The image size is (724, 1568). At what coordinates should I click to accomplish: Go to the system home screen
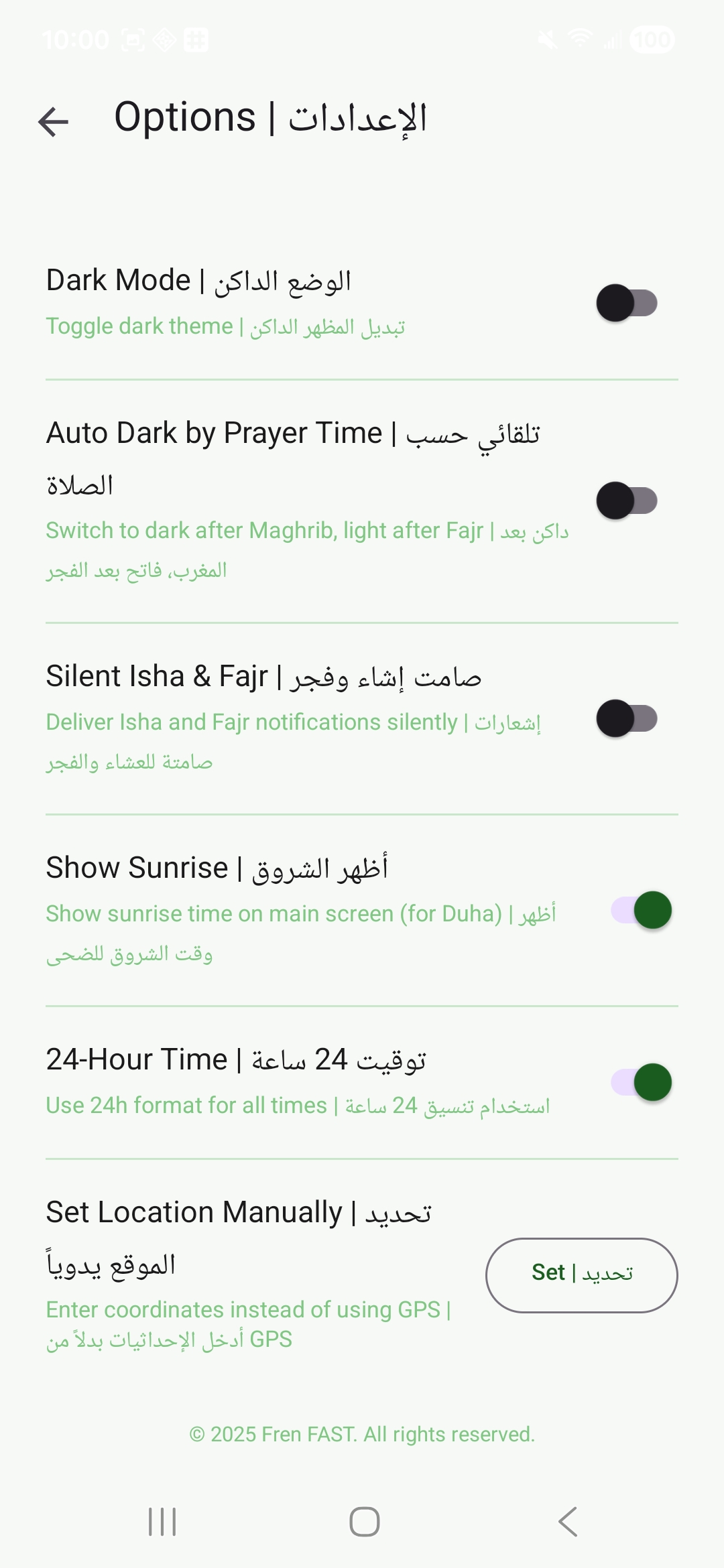364,1521
